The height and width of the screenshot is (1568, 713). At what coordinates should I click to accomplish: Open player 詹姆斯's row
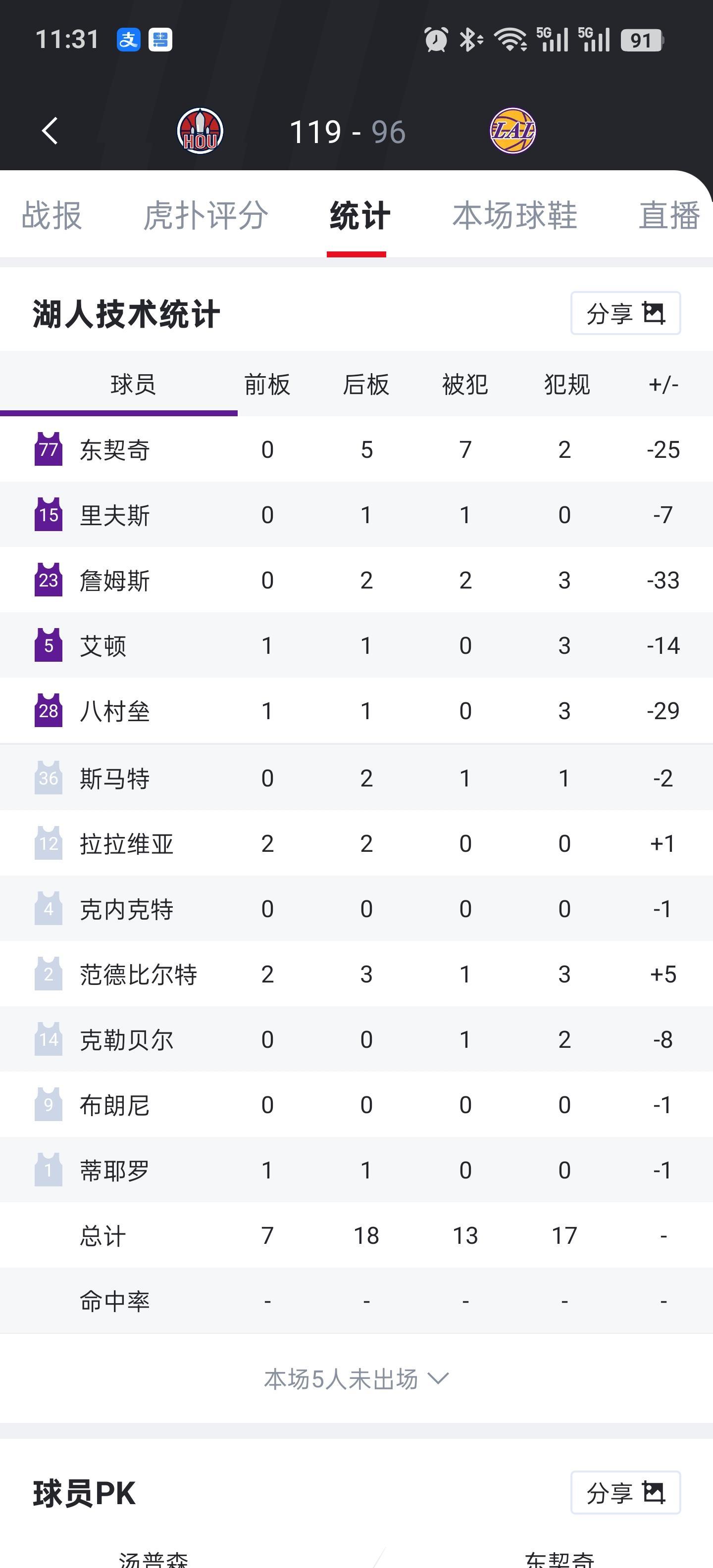[114, 581]
